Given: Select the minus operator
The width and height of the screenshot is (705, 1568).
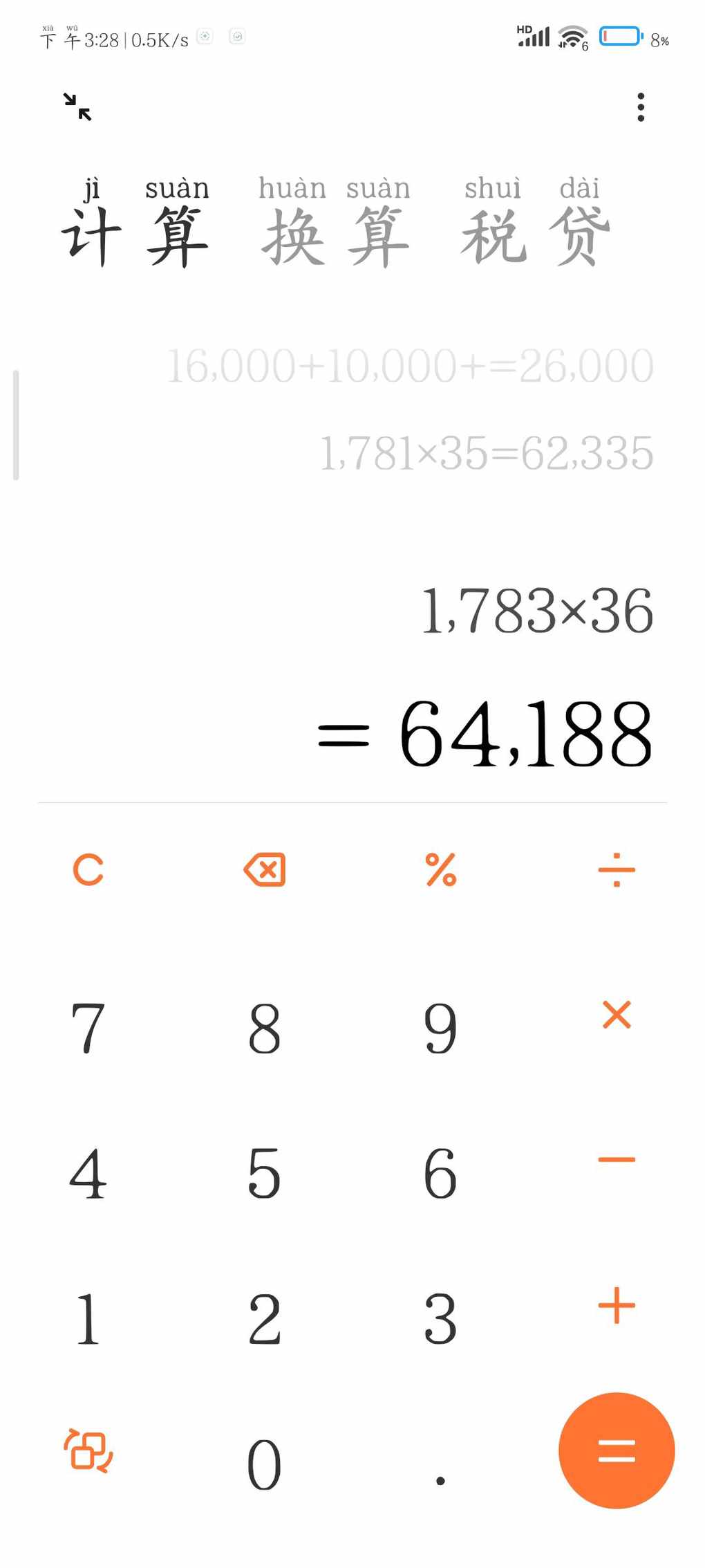Looking at the screenshot, I should (617, 1159).
